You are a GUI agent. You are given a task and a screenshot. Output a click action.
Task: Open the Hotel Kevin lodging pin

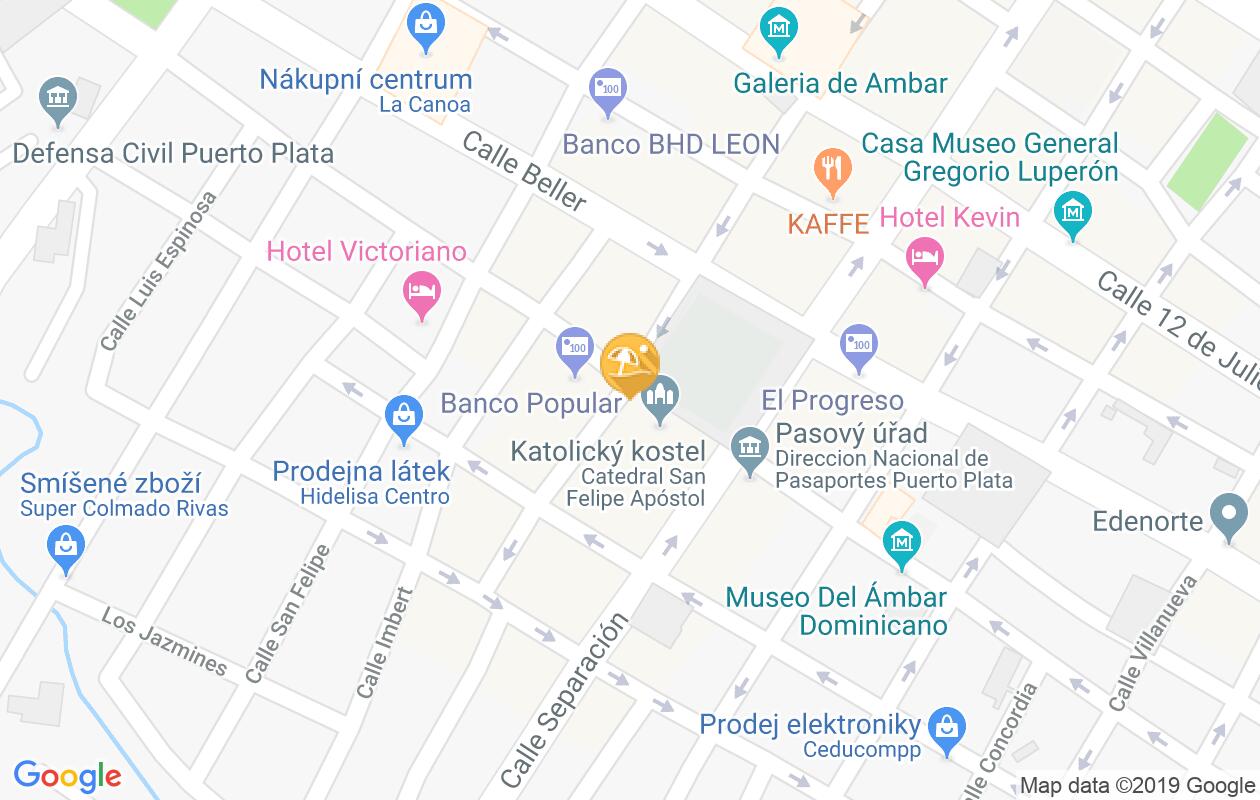tap(924, 258)
